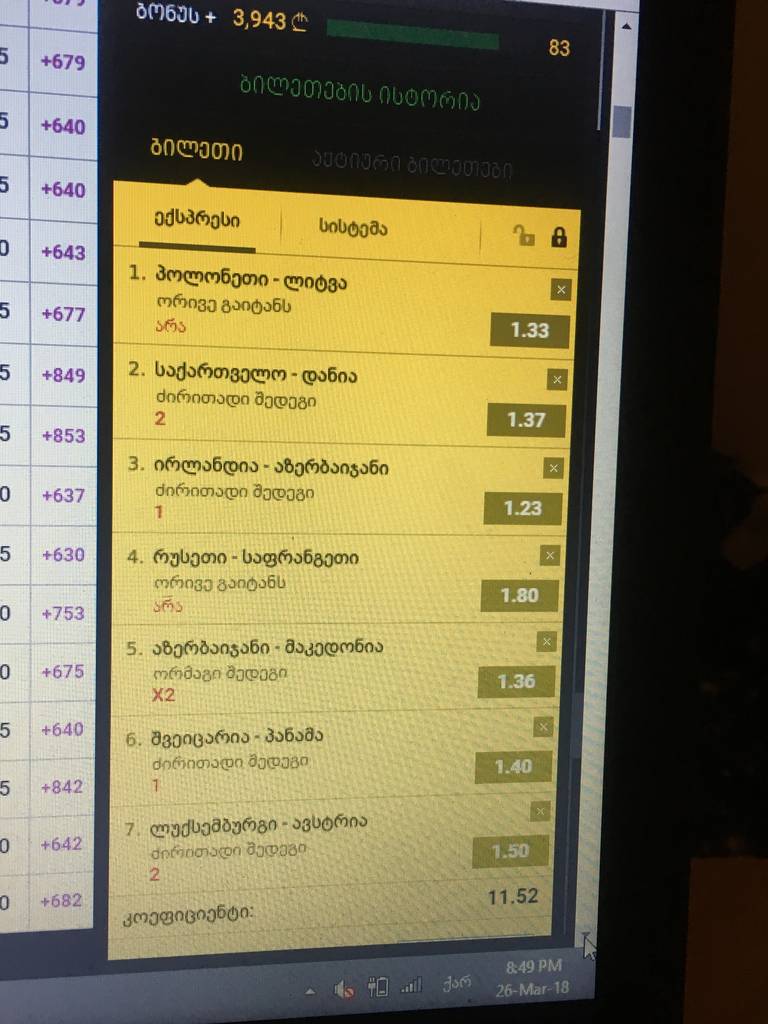Remove აზერბაიჯანი - მაკედონია bet from slip

click(546, 642)
